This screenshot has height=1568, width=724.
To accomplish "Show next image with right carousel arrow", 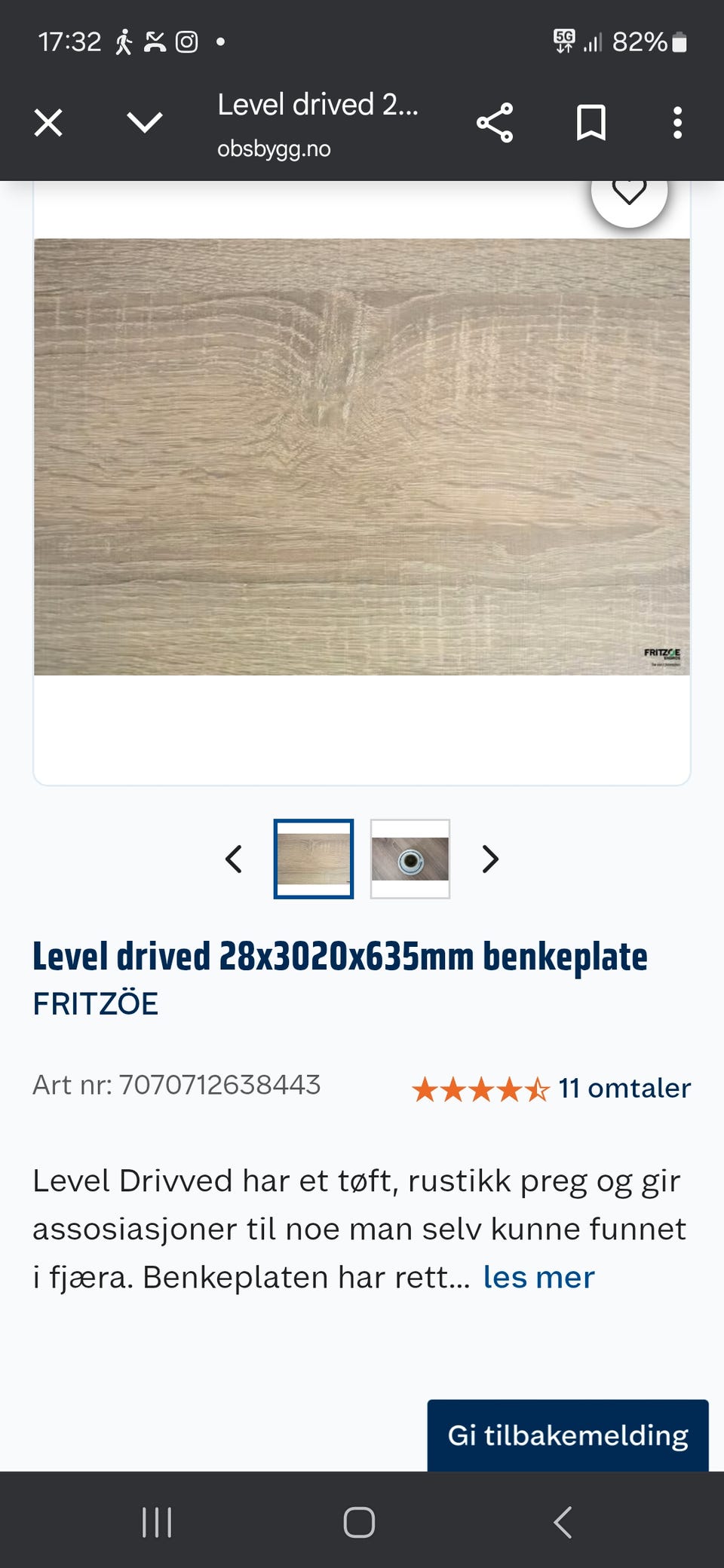I will tap(490, 859).
